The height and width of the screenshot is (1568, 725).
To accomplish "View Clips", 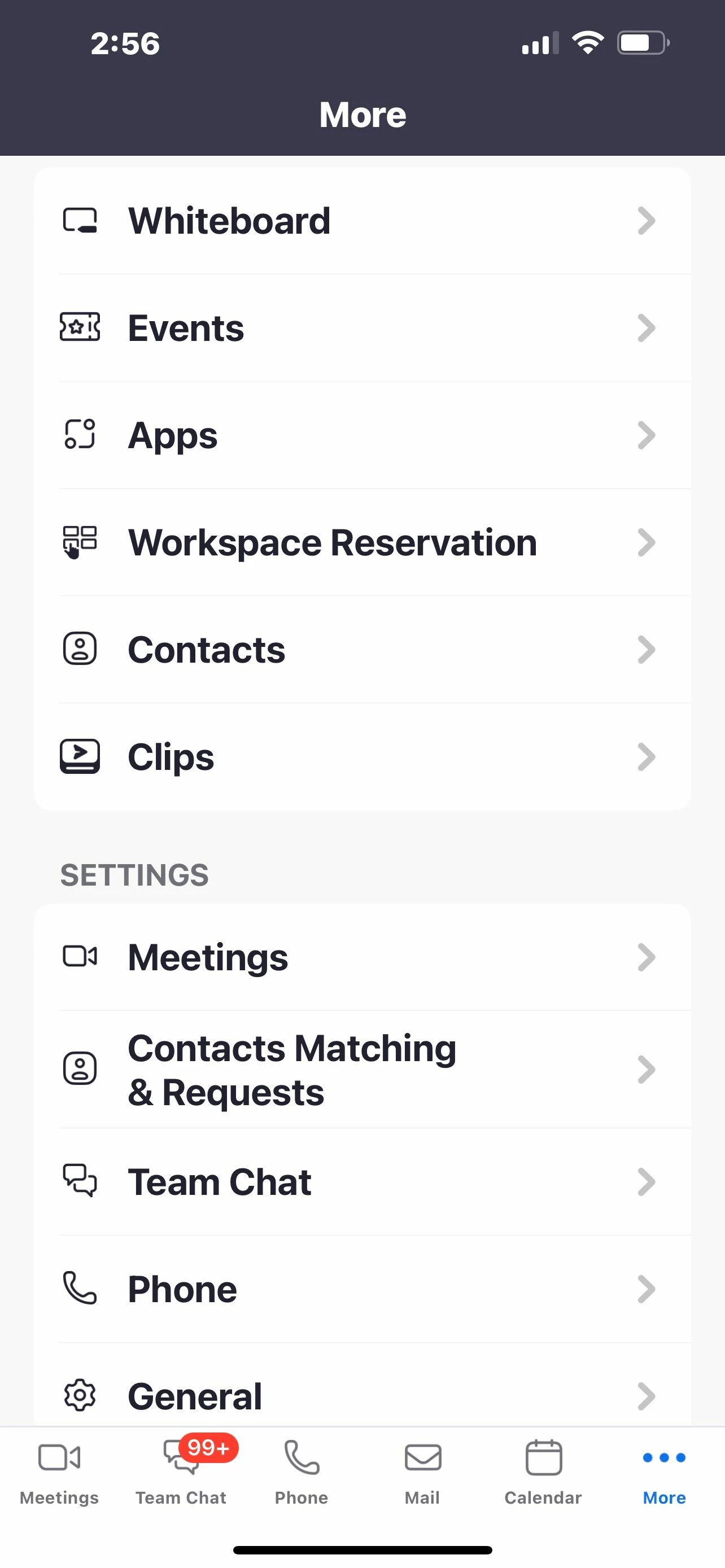I will click(x=362, y=756).
